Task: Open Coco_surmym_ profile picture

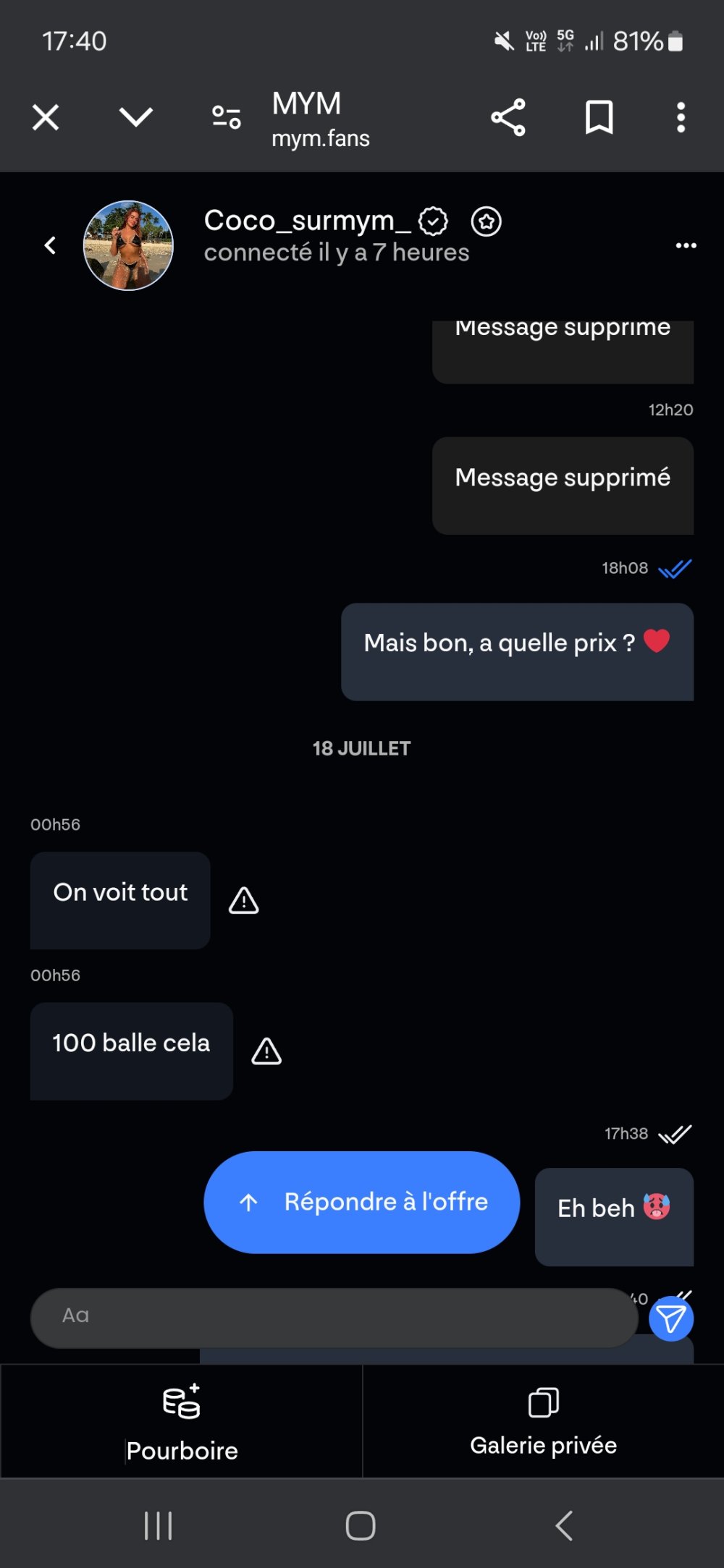Action: (128, 246)
